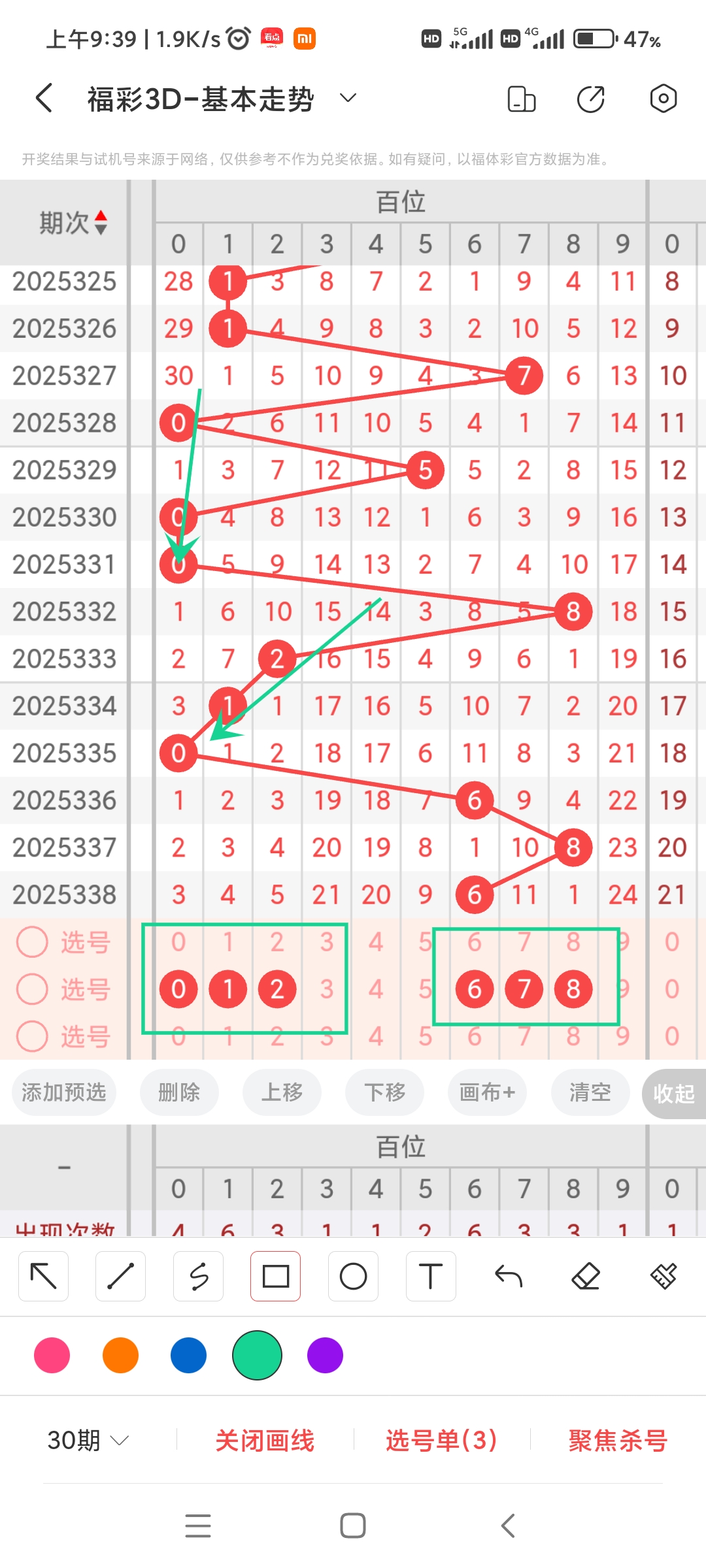Select the first 选号 row radio circle
This screenshot has width=706, height=1568.
[32, 943]
